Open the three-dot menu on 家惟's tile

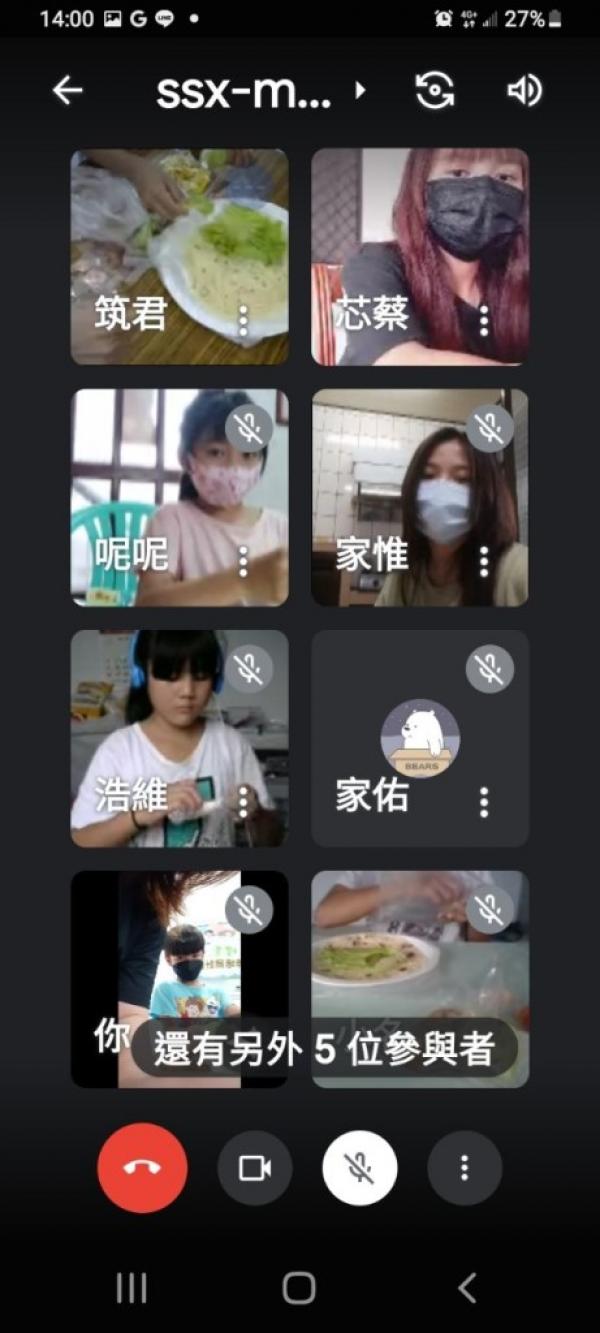pos(484,561)
